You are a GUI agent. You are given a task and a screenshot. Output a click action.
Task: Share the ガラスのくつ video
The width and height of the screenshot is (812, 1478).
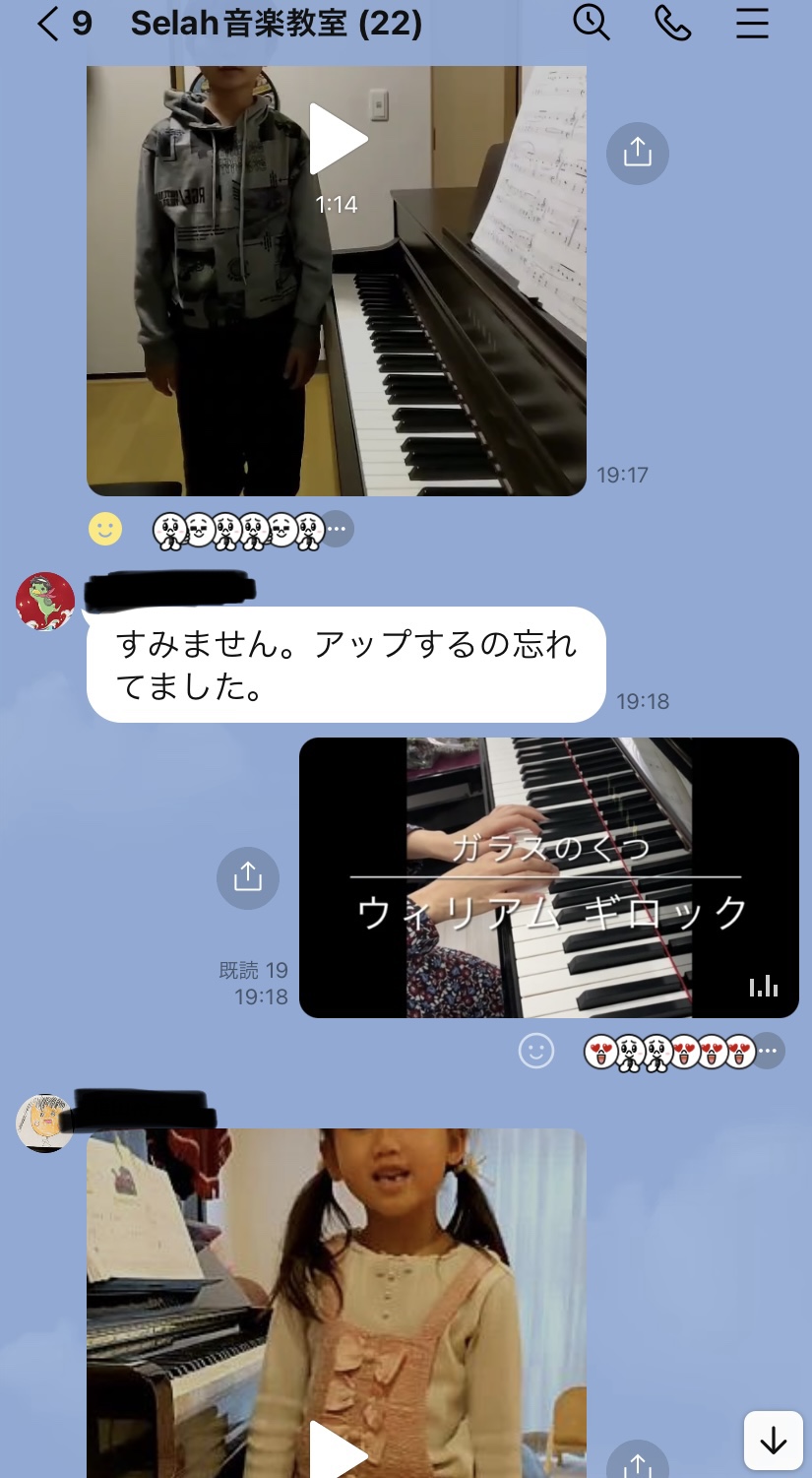pos(247,877)
